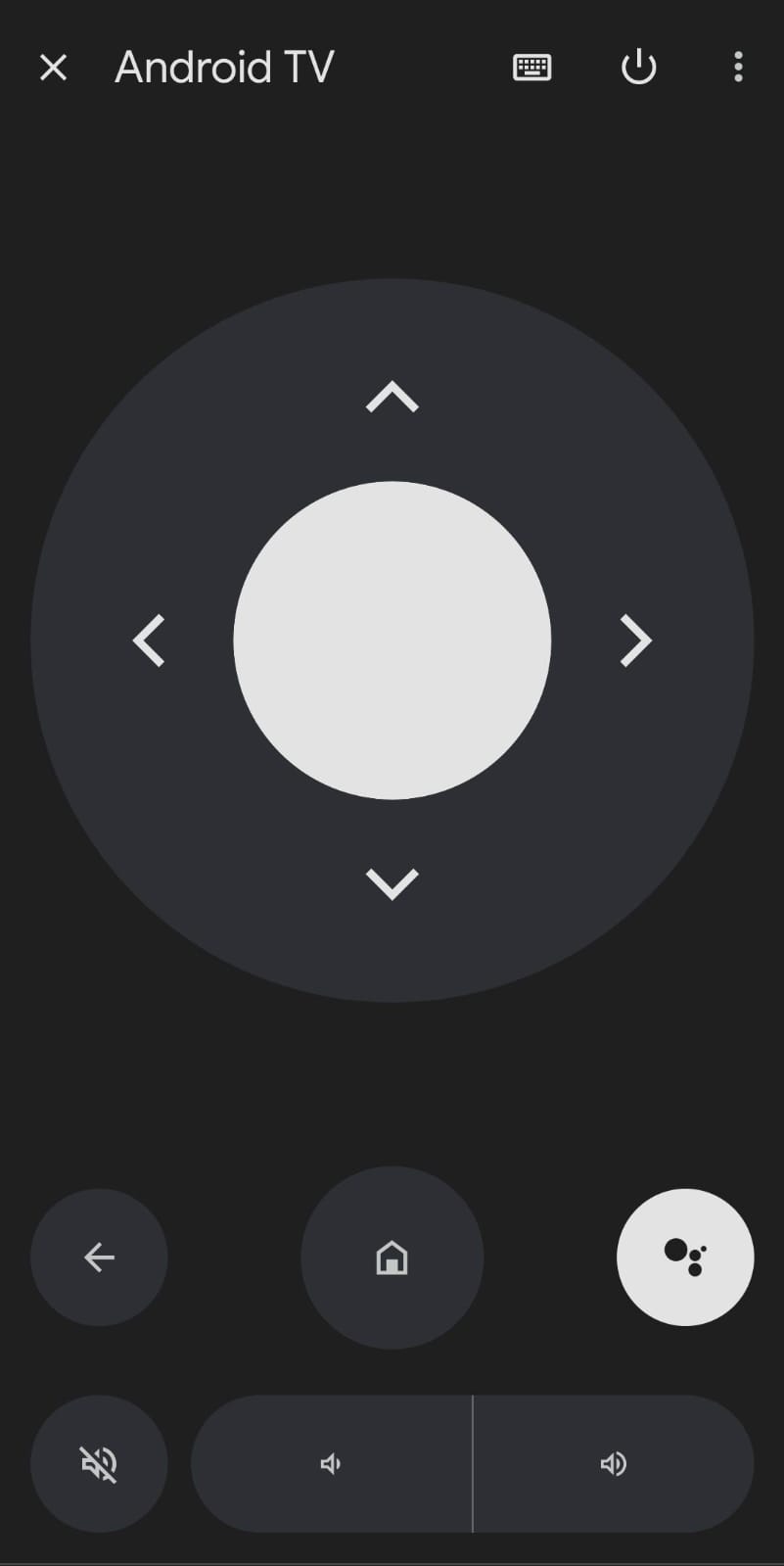784x1566 pixels.
Task: Tap the volume down speaker icon
Action: pyautogui.click(x=331, y=1463)
